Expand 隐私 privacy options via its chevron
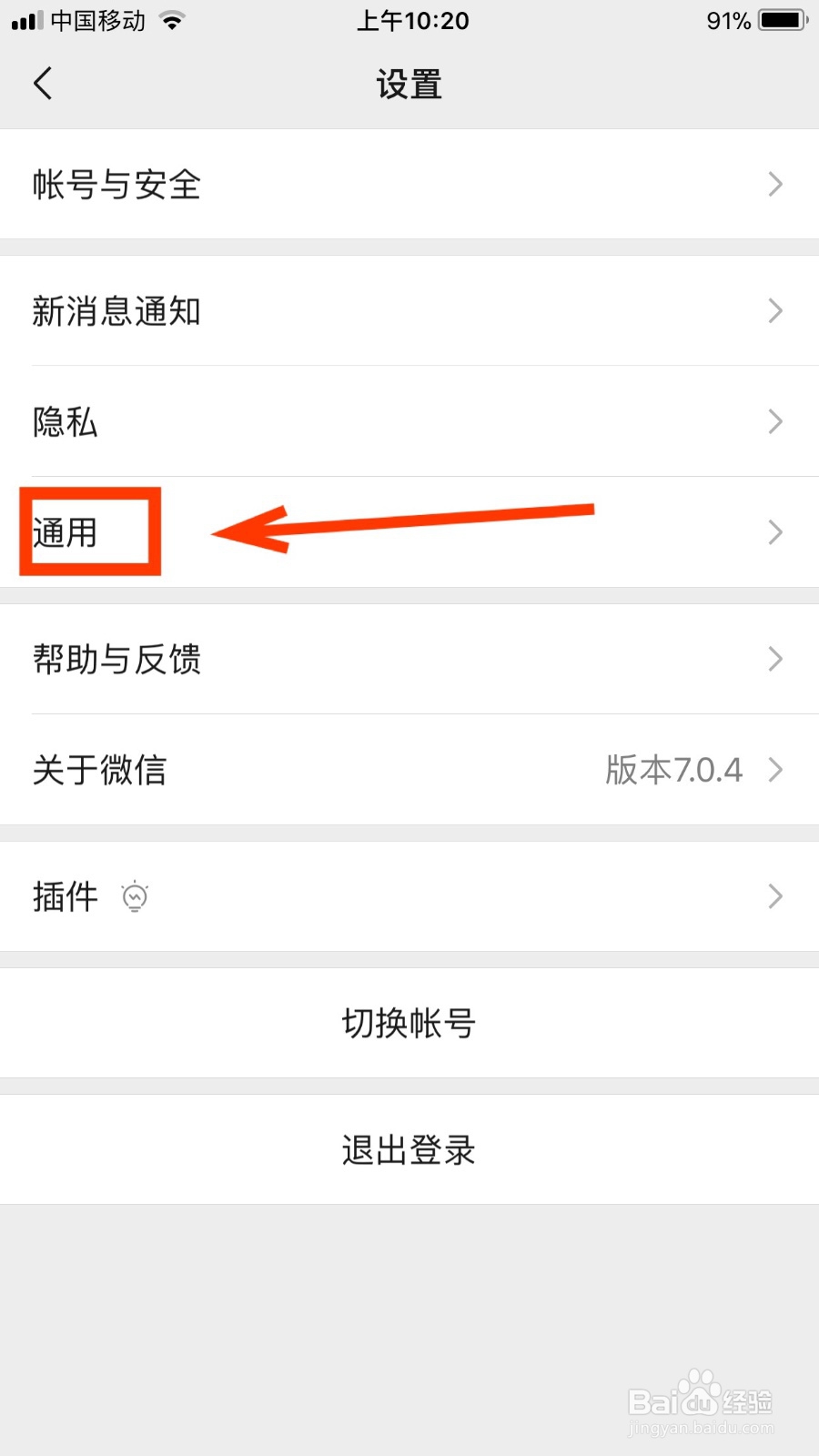 (774, 422)
